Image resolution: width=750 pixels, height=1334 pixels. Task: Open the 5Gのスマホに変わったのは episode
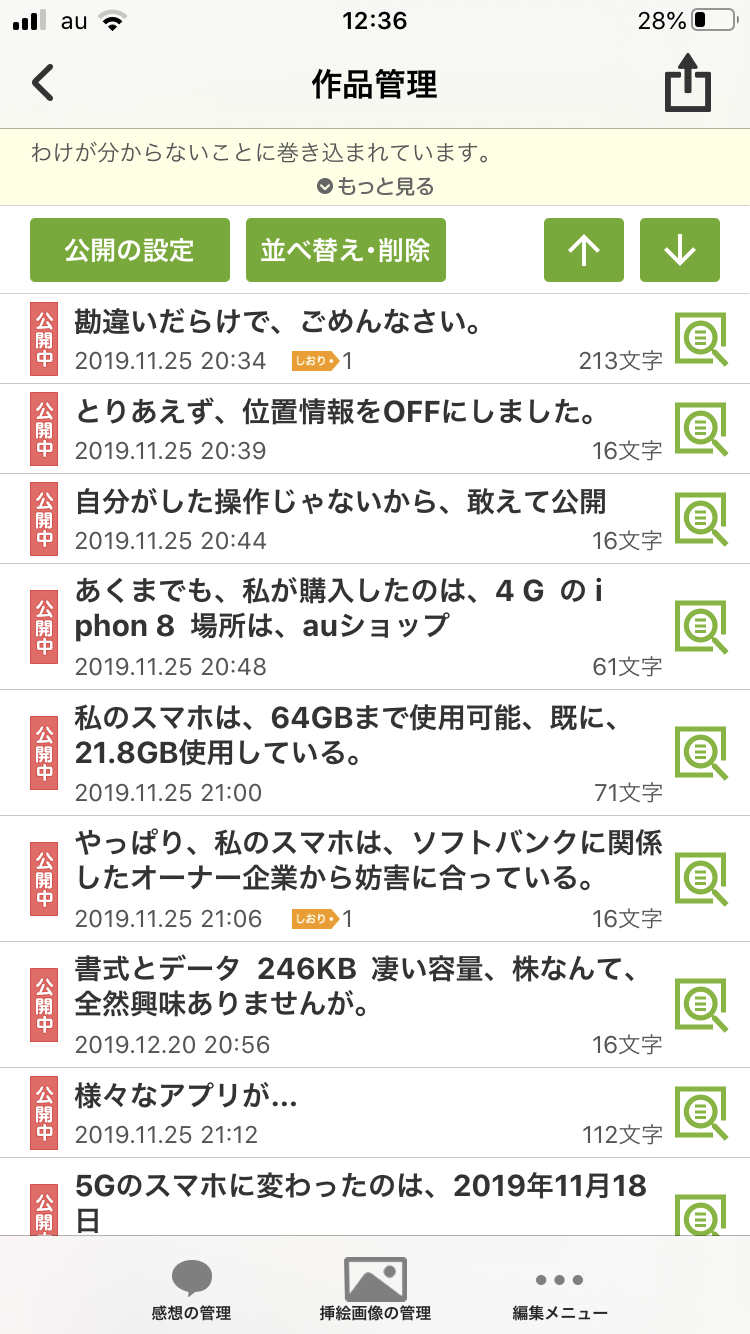click(360, 1188)
